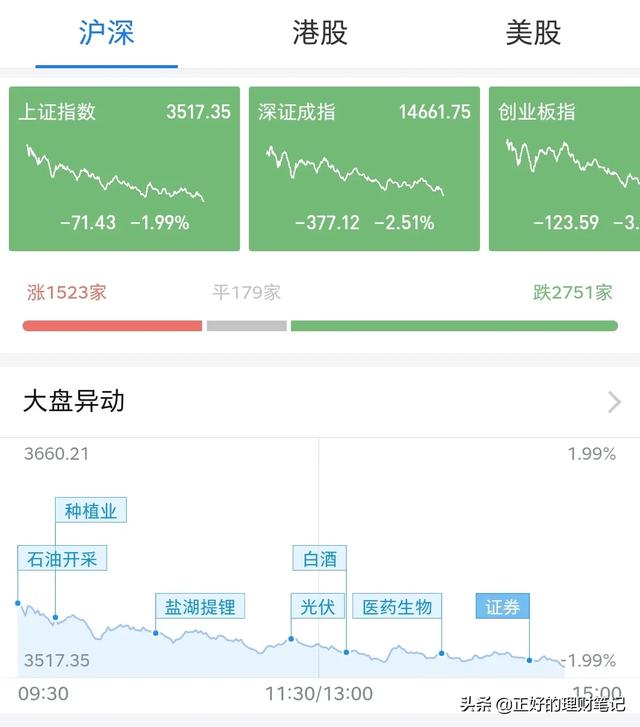
Task: Select the 光伏 sector label
Action: pyautogui.click(x=318, y=606)
